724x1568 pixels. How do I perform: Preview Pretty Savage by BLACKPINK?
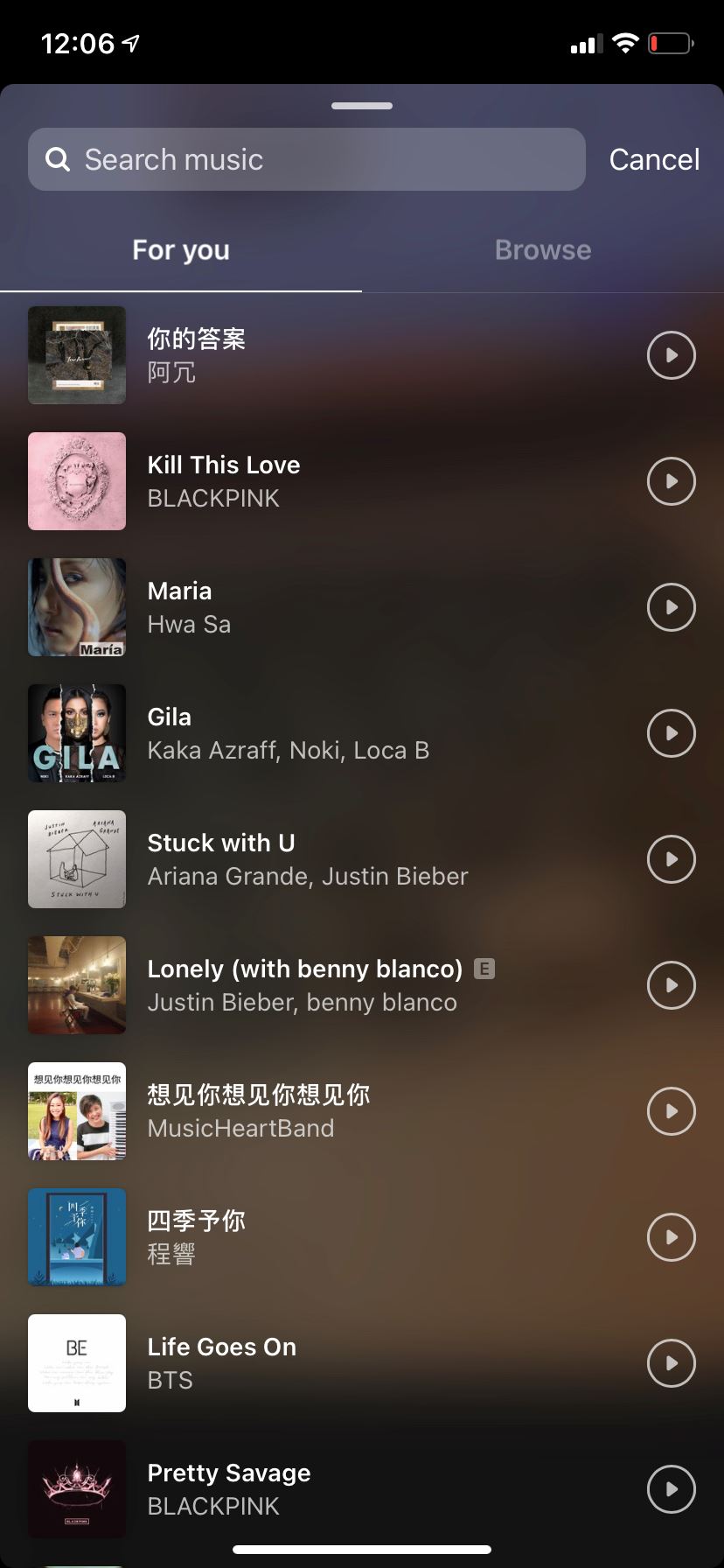tap(671, 1488)
